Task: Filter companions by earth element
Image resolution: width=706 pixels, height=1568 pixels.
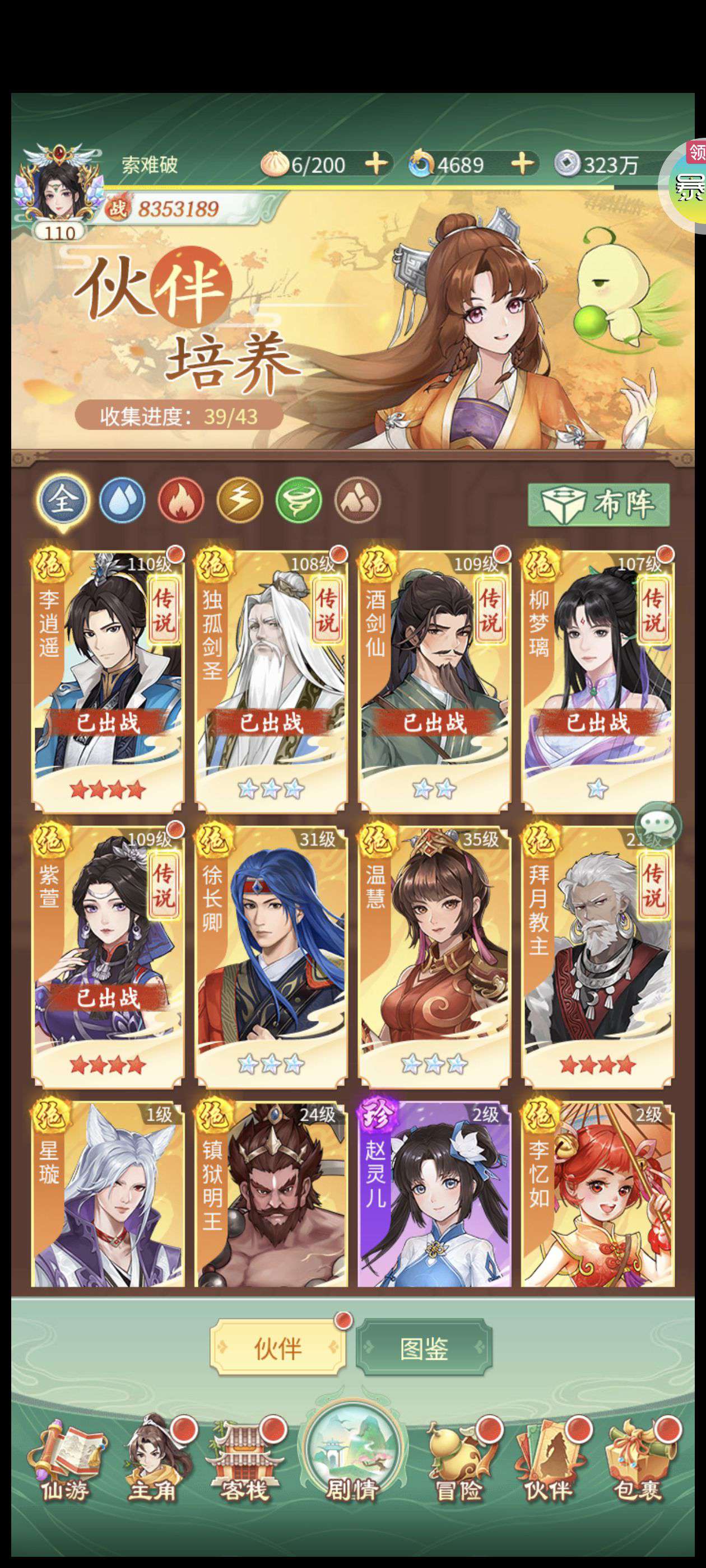Action: tap(357, 500)
